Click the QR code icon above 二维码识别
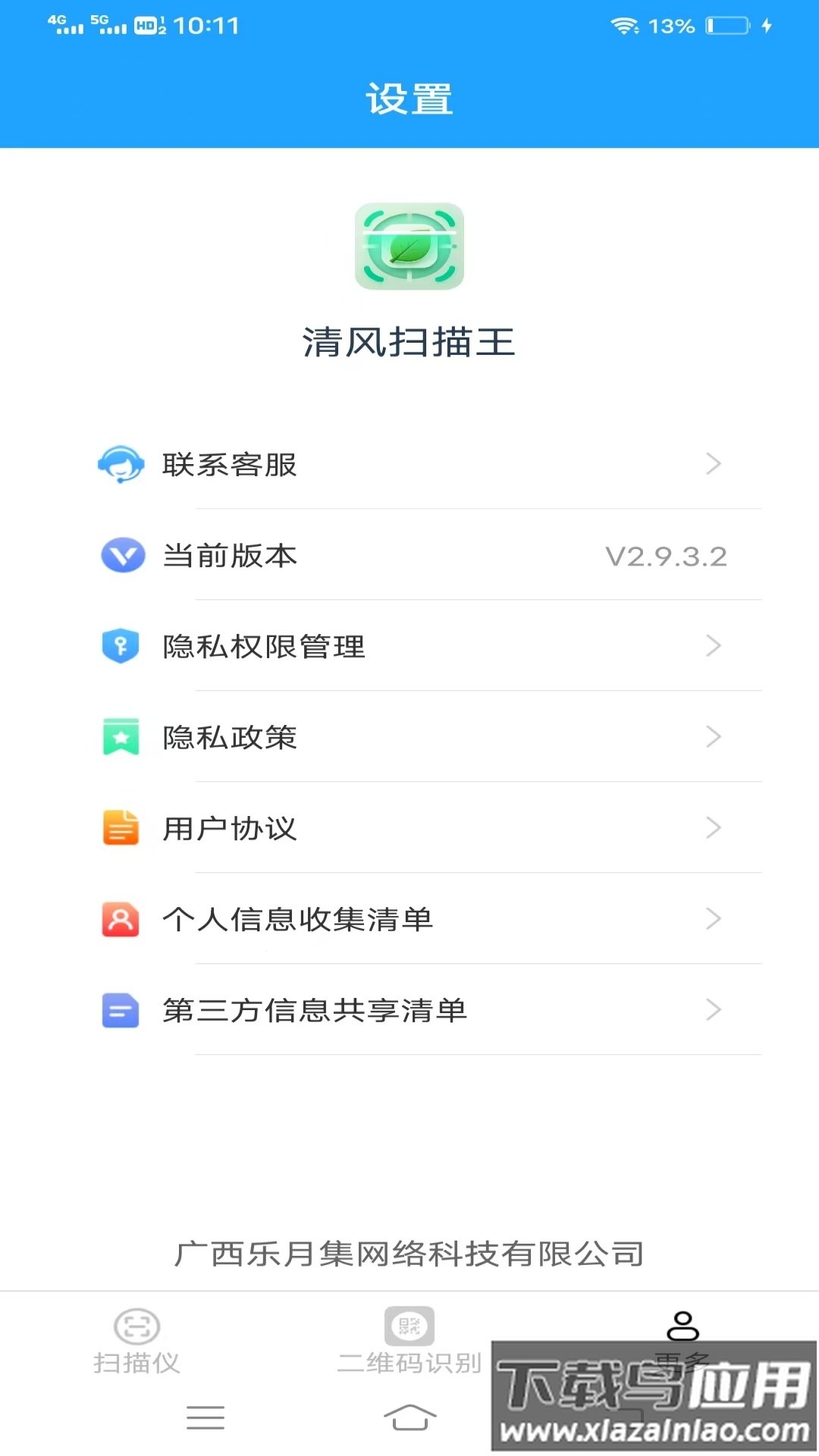 (x=409, y=1329)
